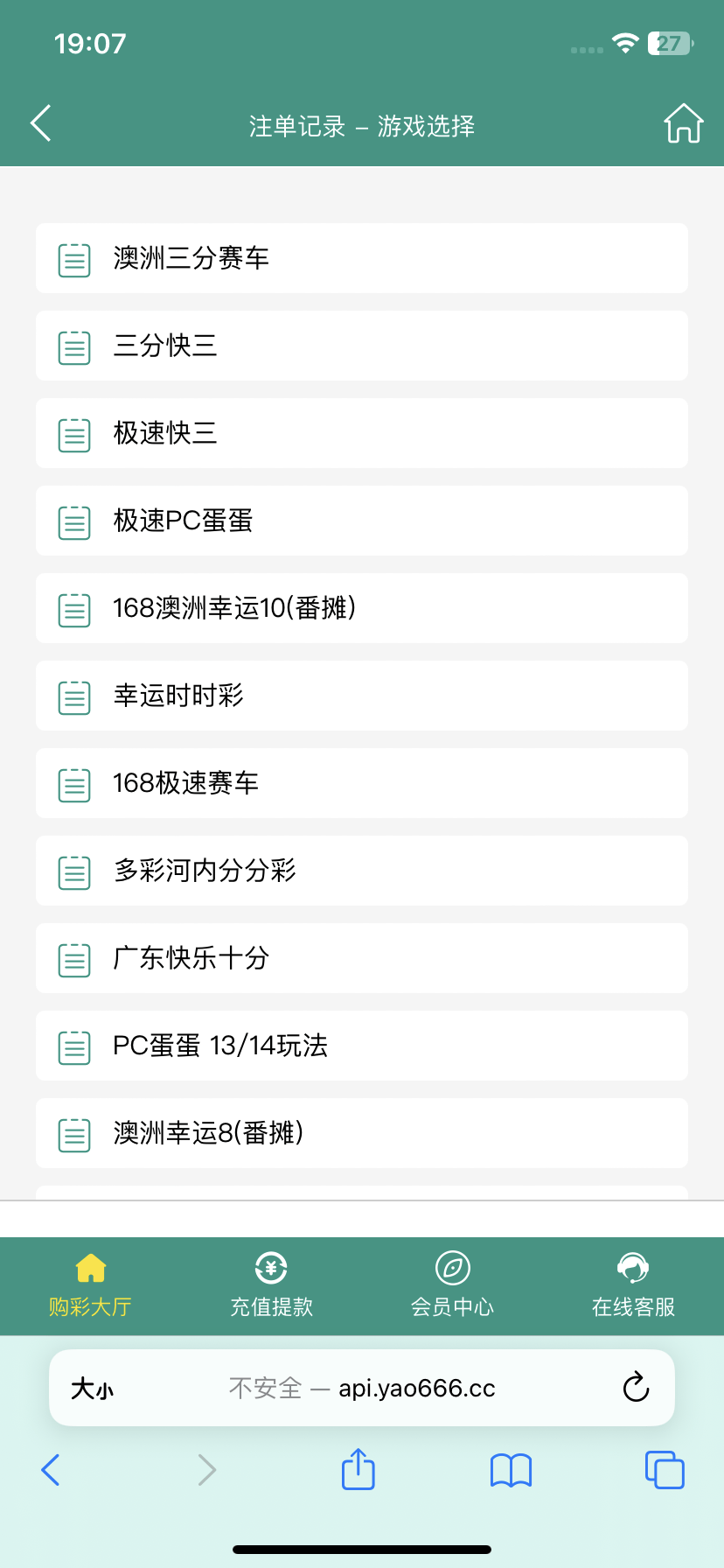724x1568 pixels.
Task: Go back using the header arrow
Action: (x=41, y=123)
